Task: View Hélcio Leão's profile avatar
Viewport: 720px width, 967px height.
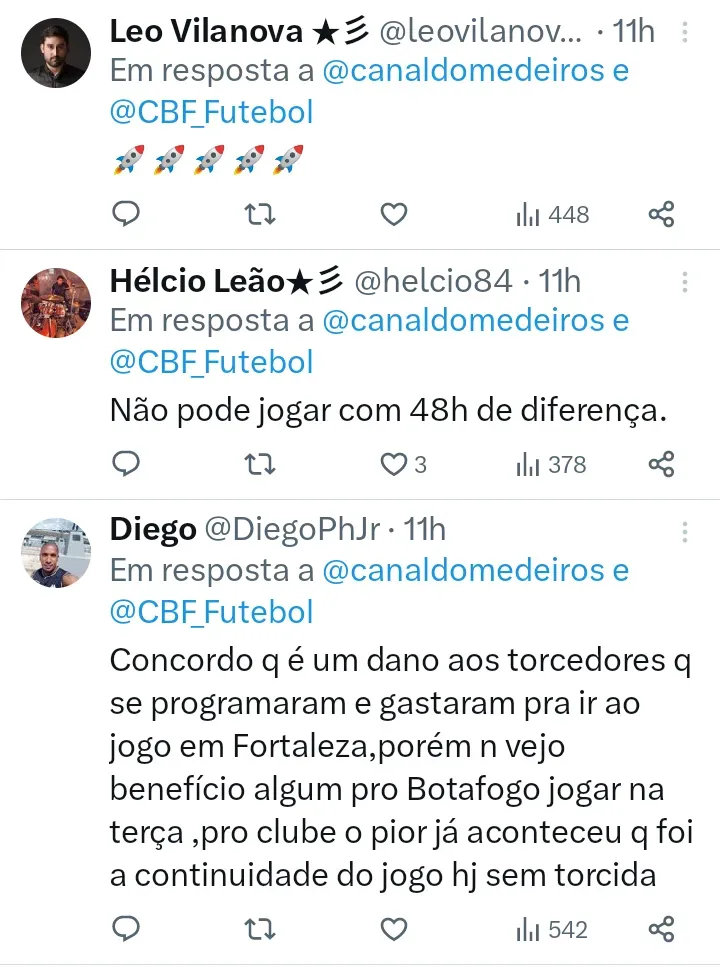Action: pos(56,303)
